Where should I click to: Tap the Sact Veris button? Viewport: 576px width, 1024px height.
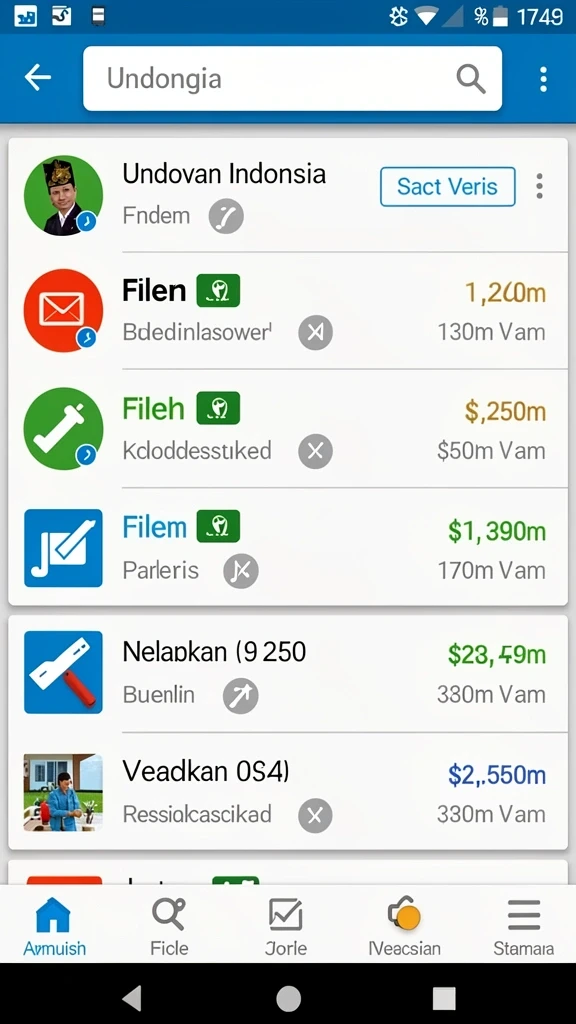pos(447,187)
